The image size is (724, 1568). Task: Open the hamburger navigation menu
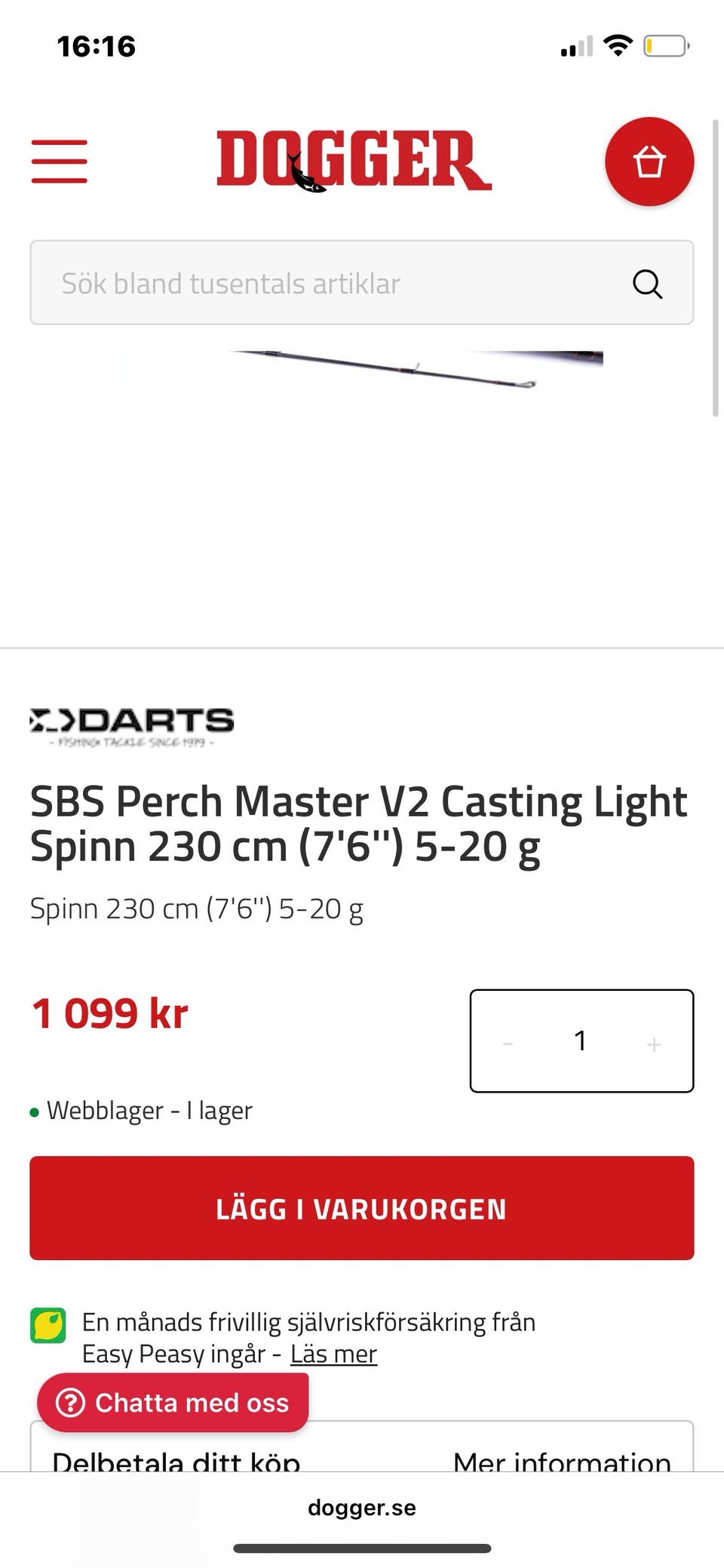tap(60, 161)
